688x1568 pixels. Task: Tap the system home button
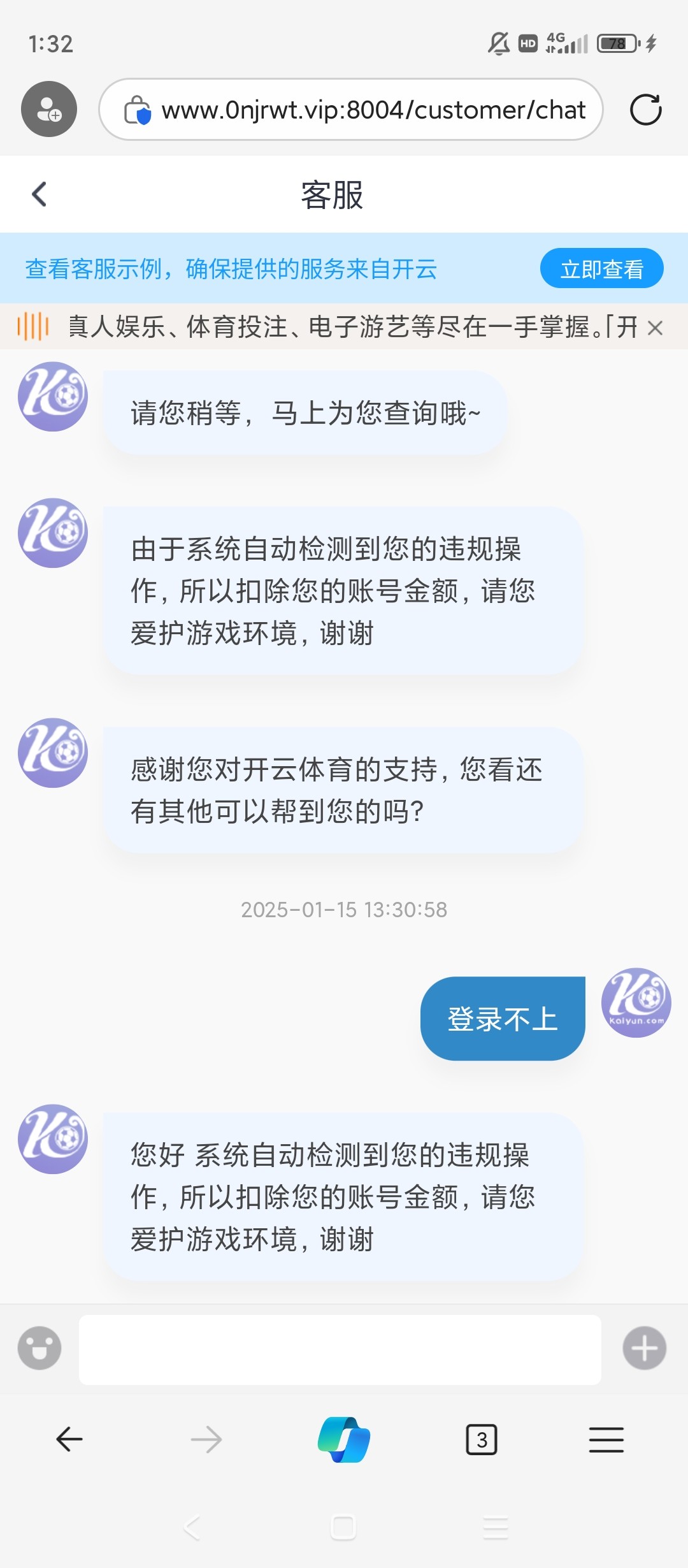coord(343,1528)
